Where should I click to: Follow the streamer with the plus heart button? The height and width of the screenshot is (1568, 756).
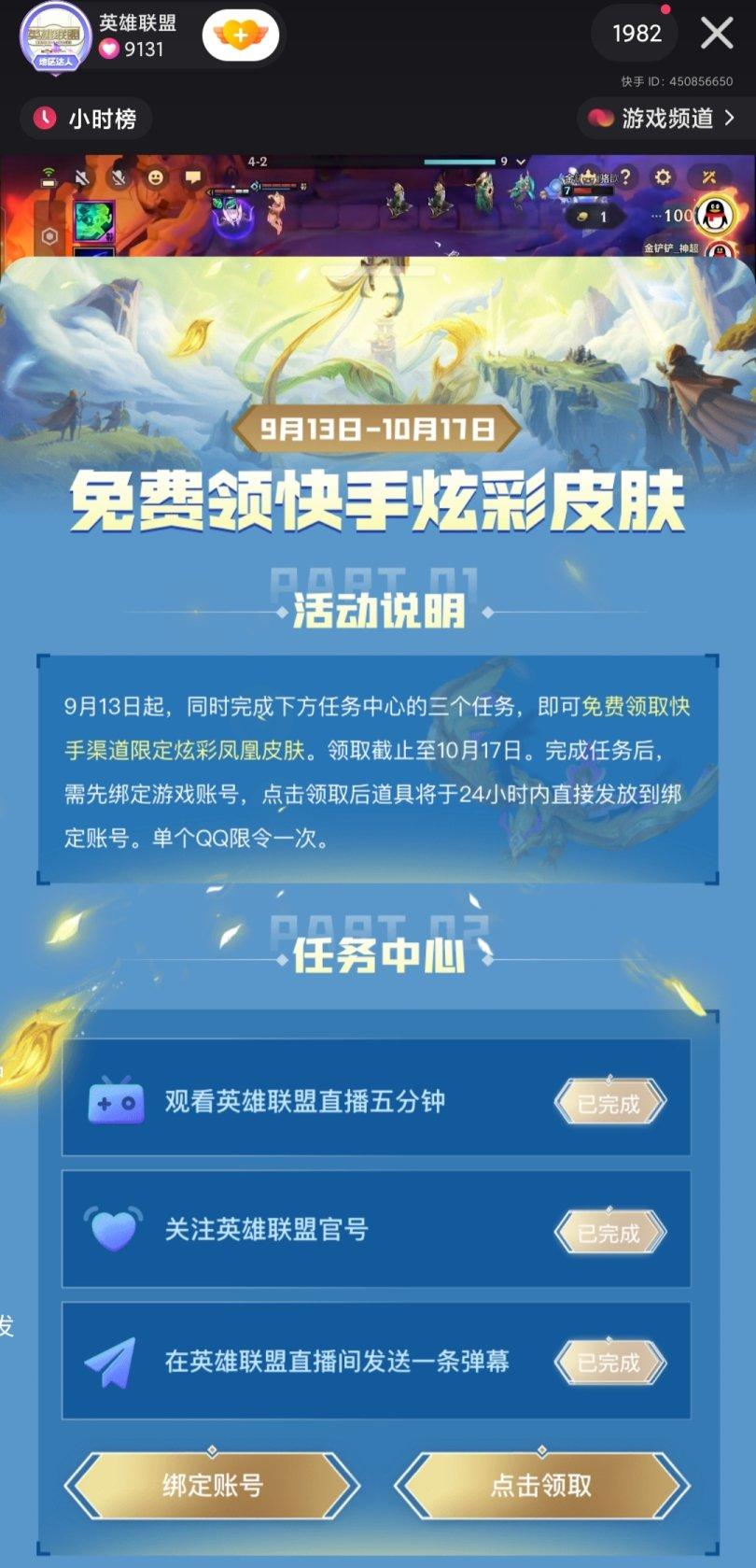tap(240, 35)
